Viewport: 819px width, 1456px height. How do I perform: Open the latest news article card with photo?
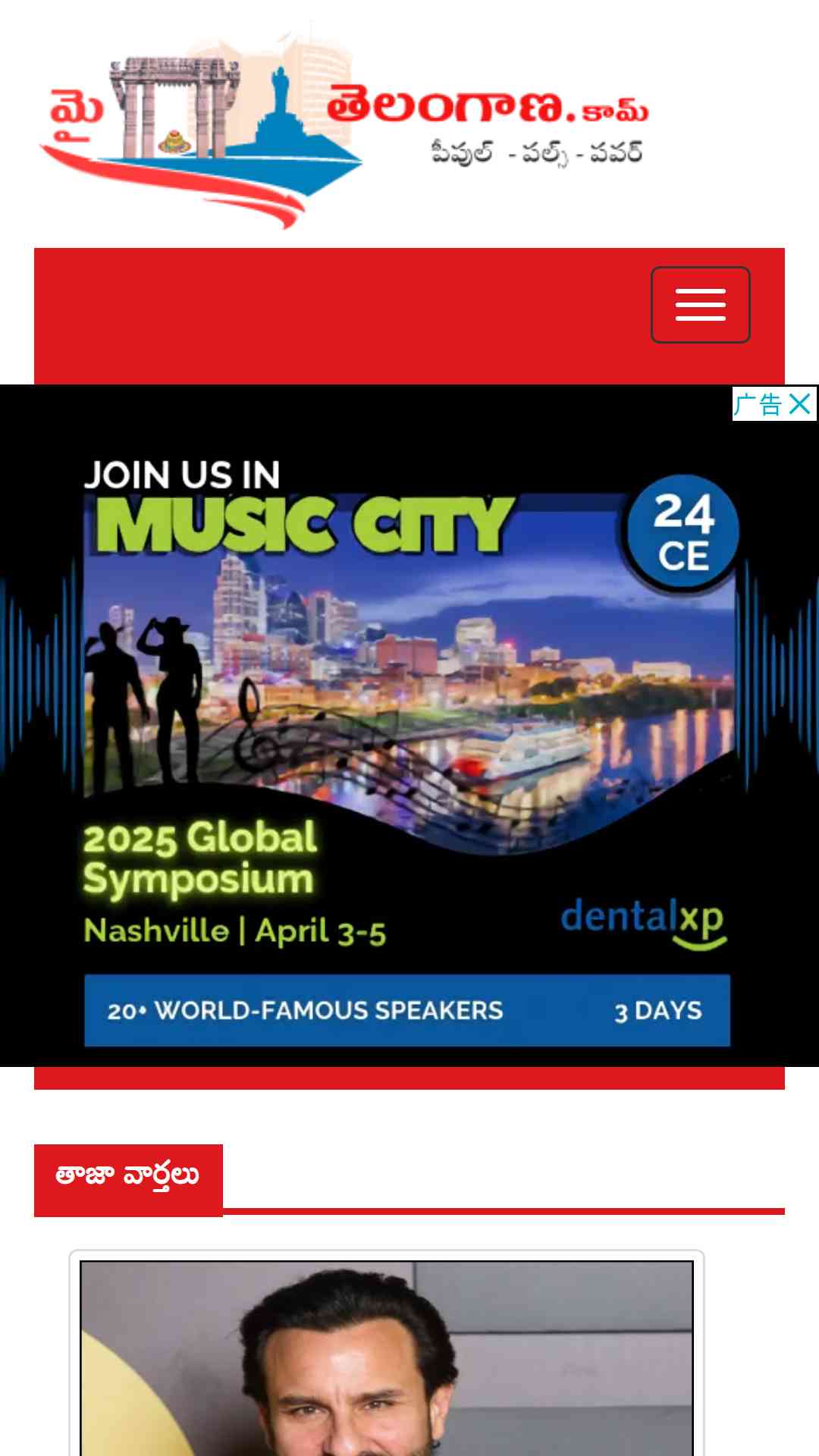(x=387, y=1354)
